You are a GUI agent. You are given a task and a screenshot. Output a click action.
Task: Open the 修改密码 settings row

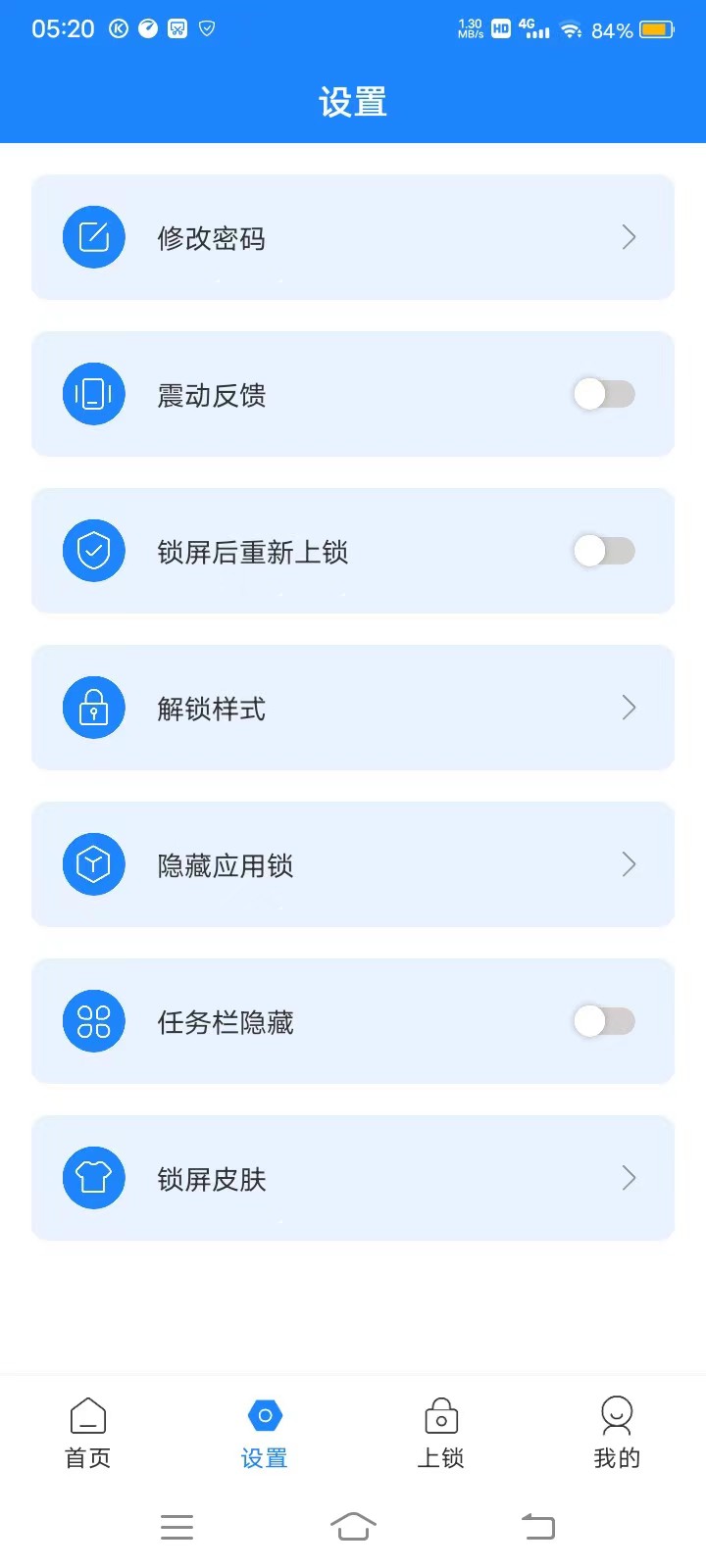point(353,237)
